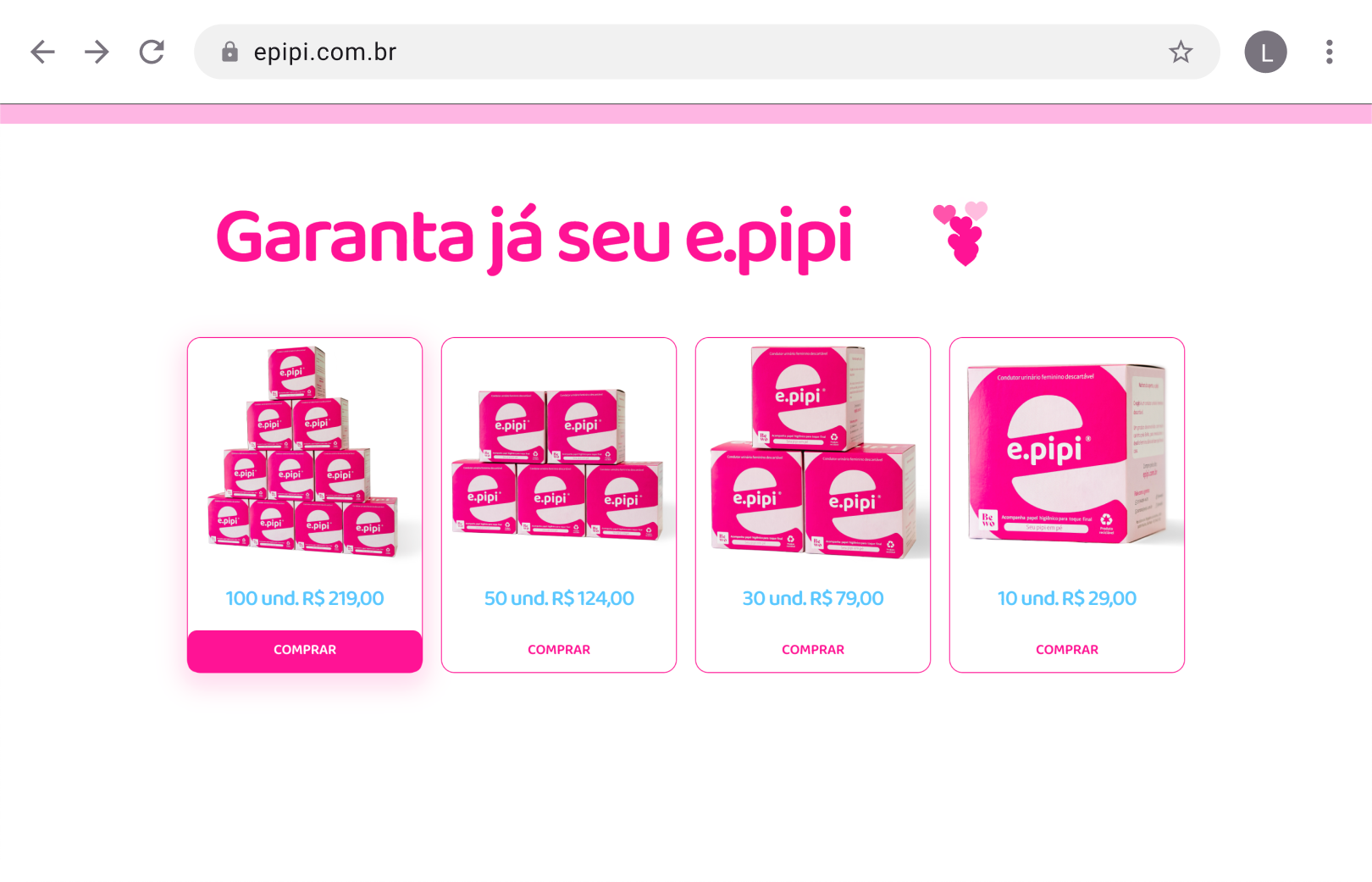The image size is (1372, 882).
Task: Bookmark this page with the star
Action: (x=1180, y=53)
